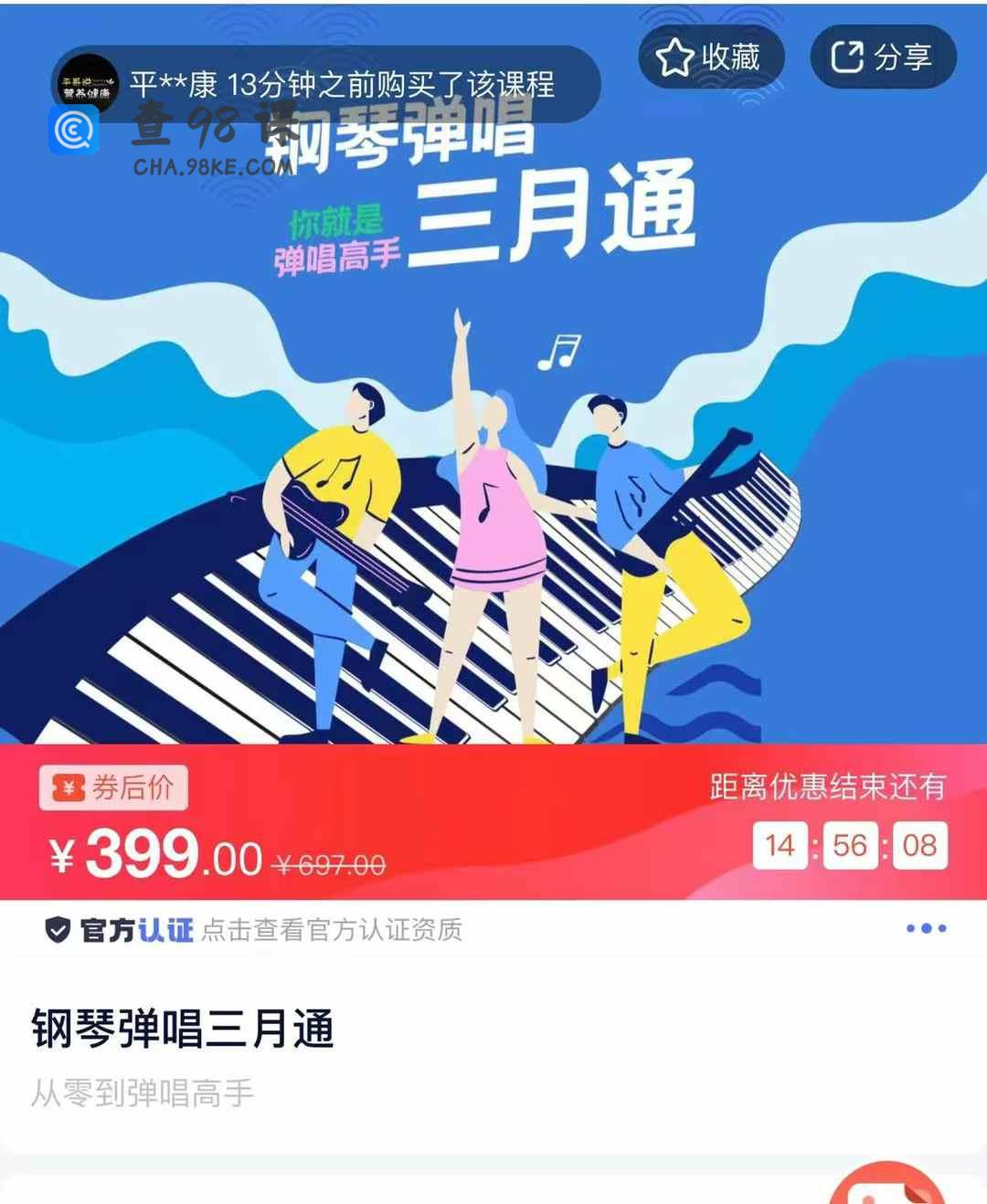Tap the 收藏 favorite button
The height and width of the screenshot is (1204, 987).
click(710, 58)
